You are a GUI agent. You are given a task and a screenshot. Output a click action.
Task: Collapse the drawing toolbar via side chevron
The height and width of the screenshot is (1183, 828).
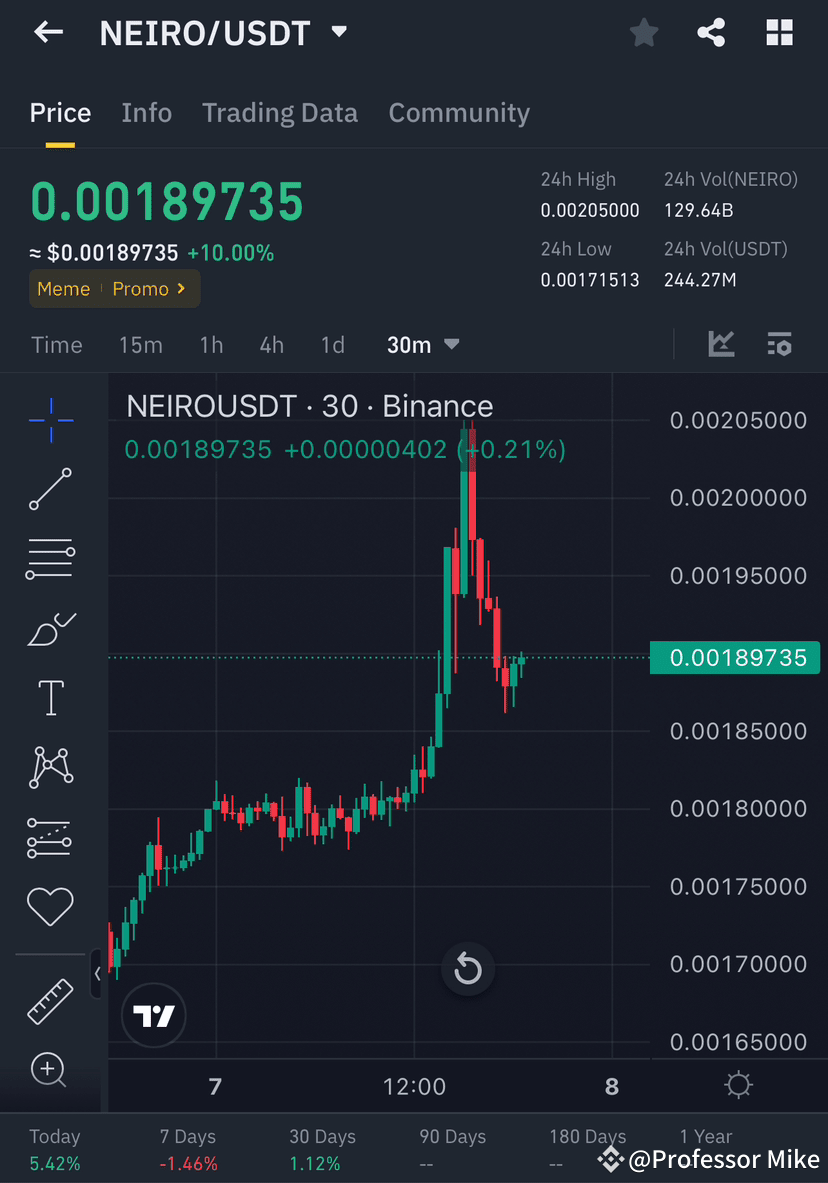coord(97,973)
